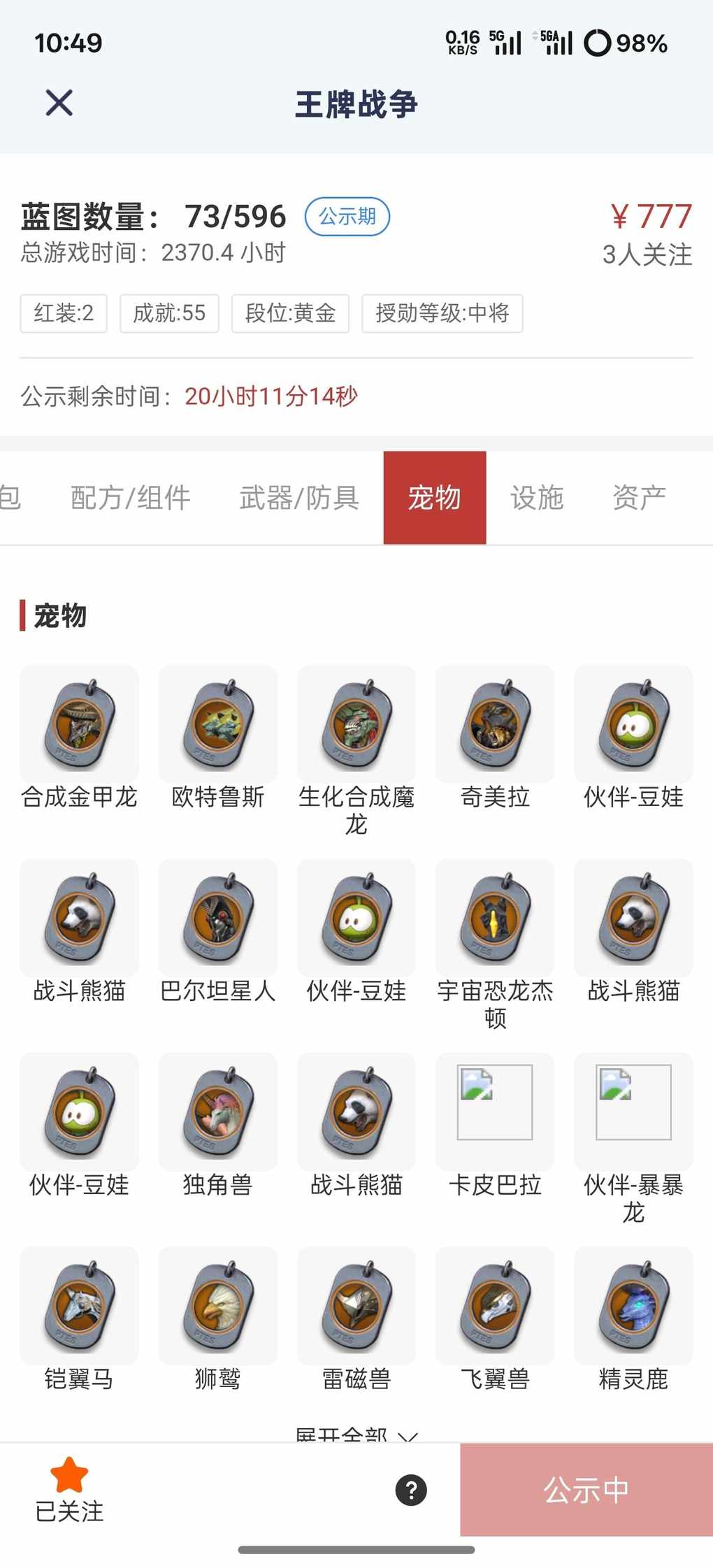This screenshot has height=1568, width=713.
Task: Open the 欧特鲁斯 pet item
Action: tap(218, 724)
